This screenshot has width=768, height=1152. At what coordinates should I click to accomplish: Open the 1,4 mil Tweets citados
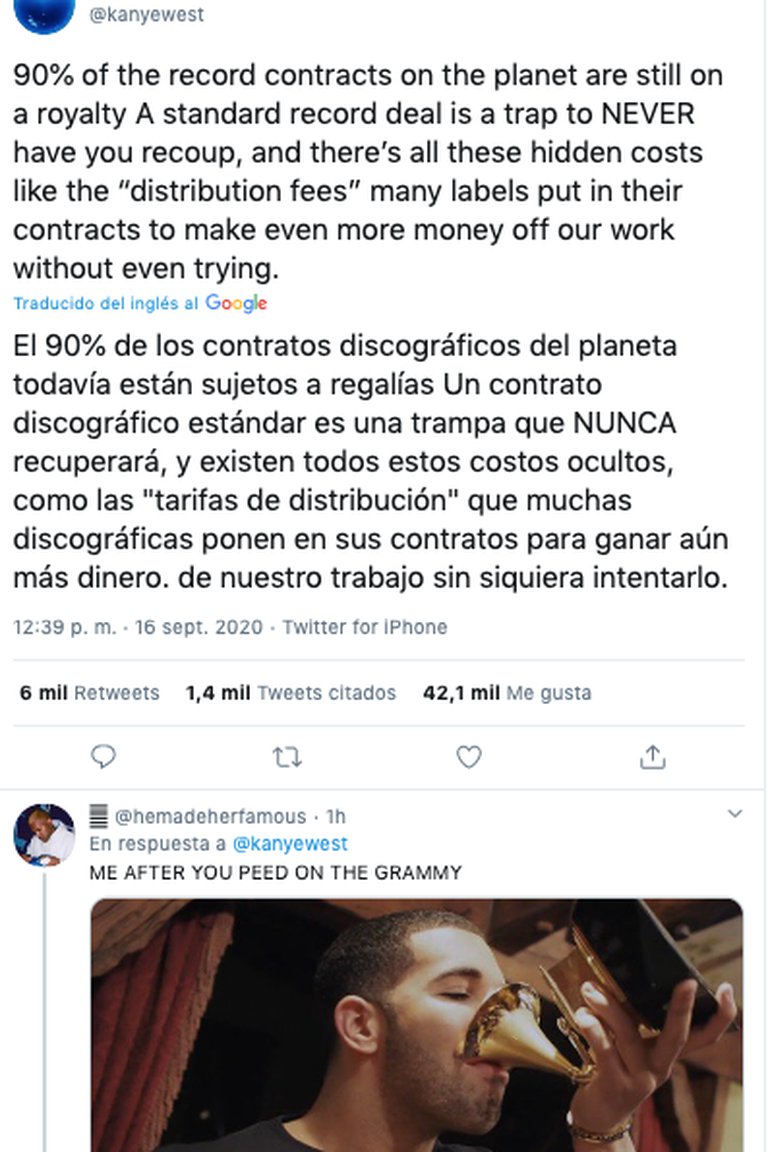click(x=290, y=692)
